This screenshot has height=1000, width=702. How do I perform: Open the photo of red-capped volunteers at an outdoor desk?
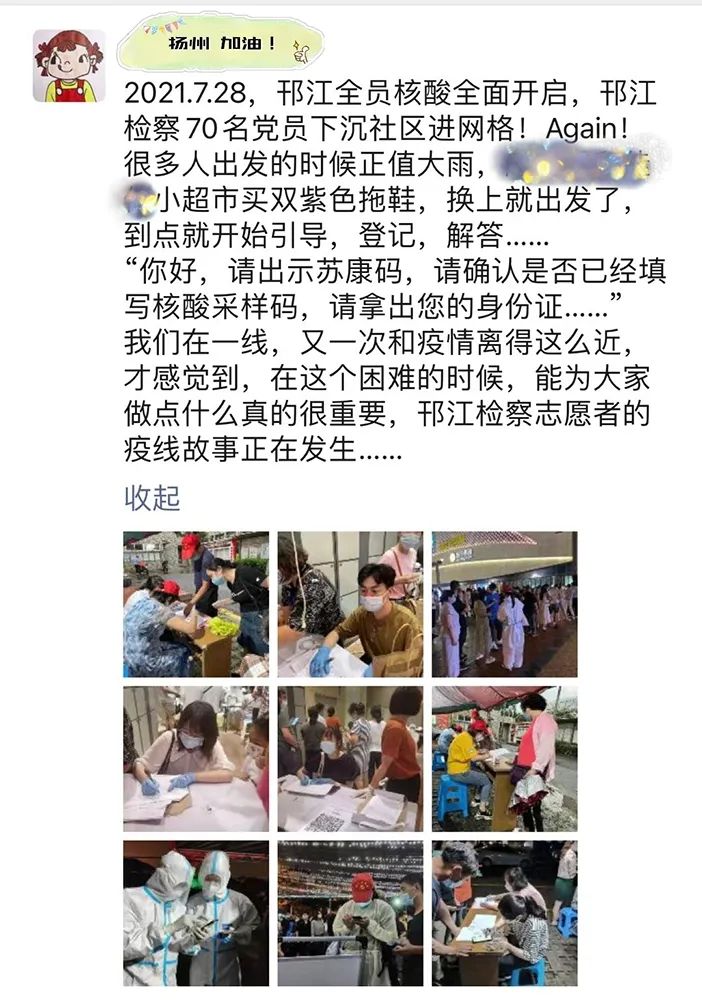click(x=196, y=604)
